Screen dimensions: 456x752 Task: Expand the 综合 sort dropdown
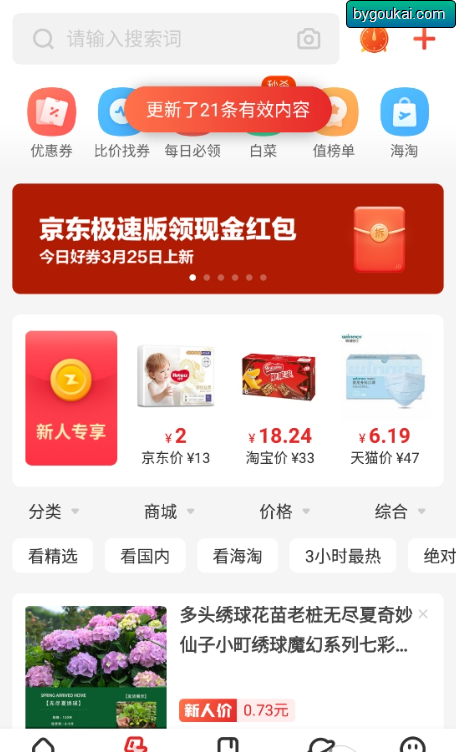400,512
